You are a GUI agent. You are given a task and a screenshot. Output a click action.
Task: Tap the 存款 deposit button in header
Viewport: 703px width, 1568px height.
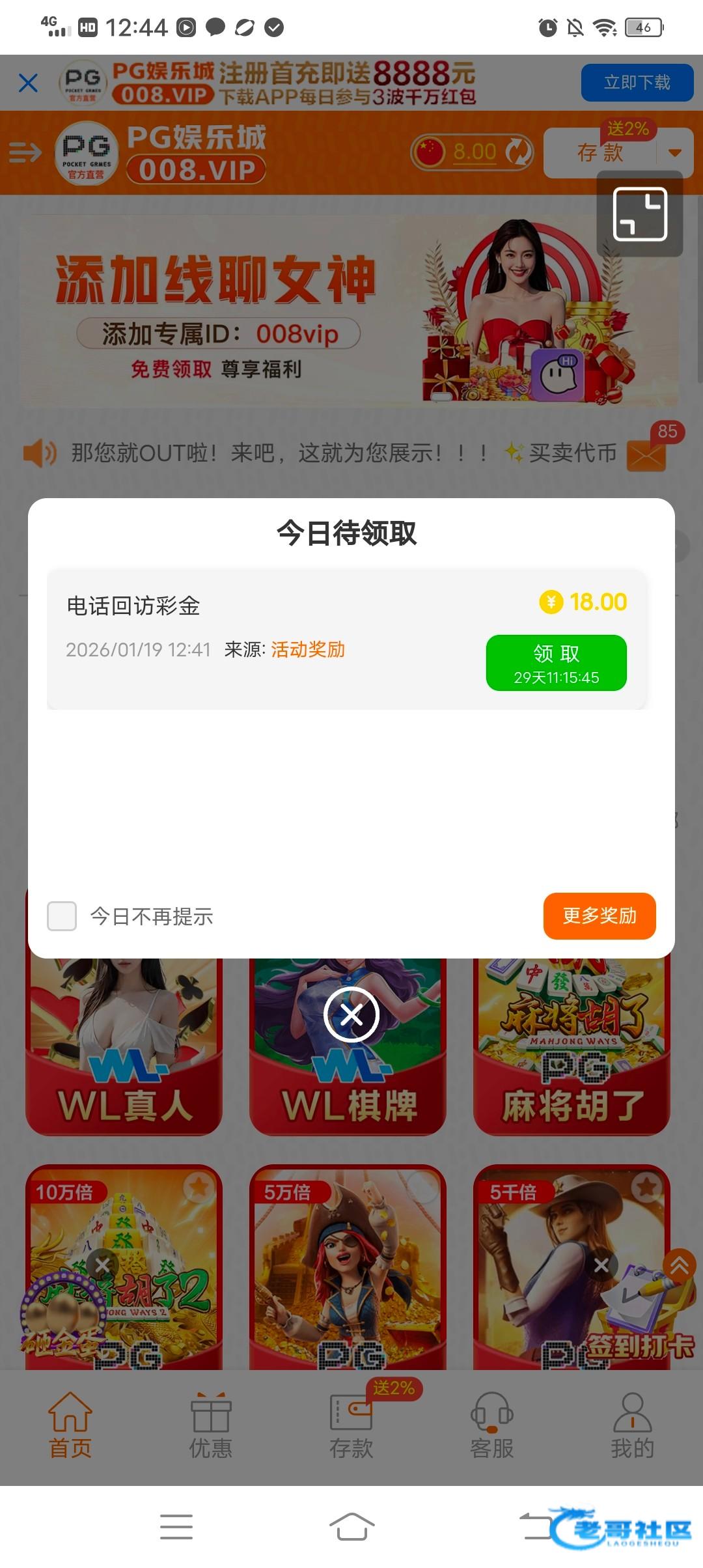point(600,153)
